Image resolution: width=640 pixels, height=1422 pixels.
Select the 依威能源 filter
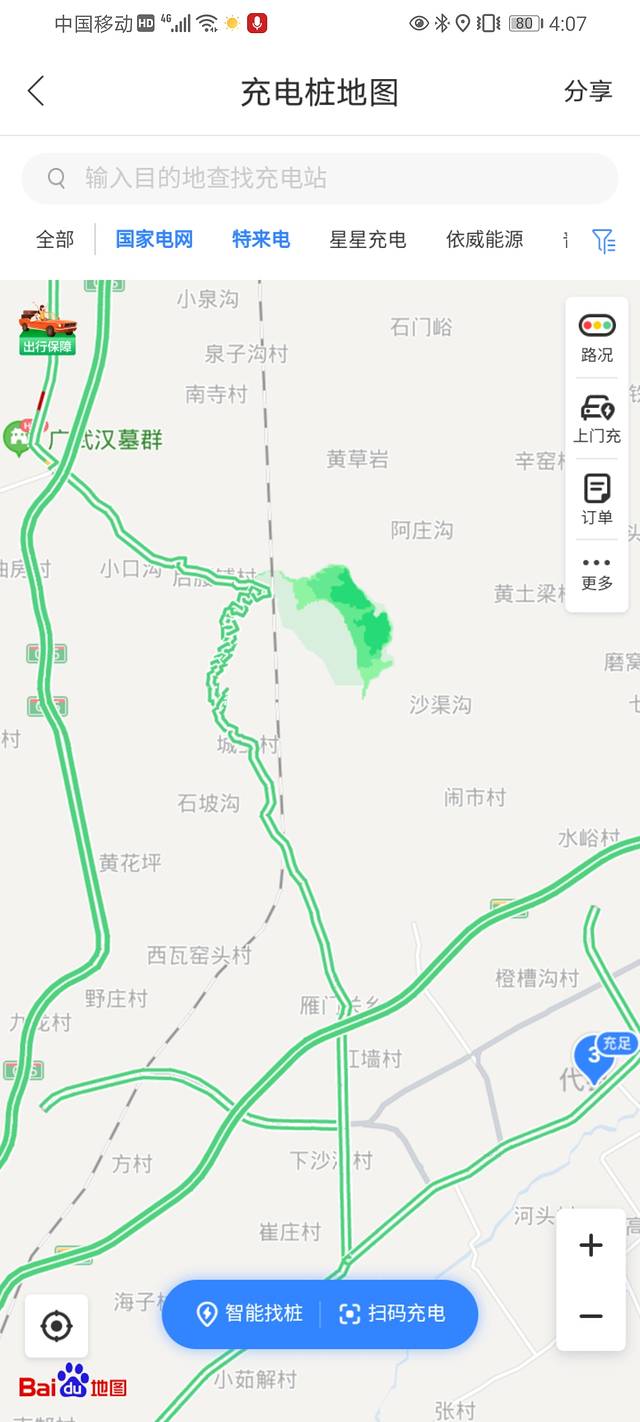coord(484,239)
